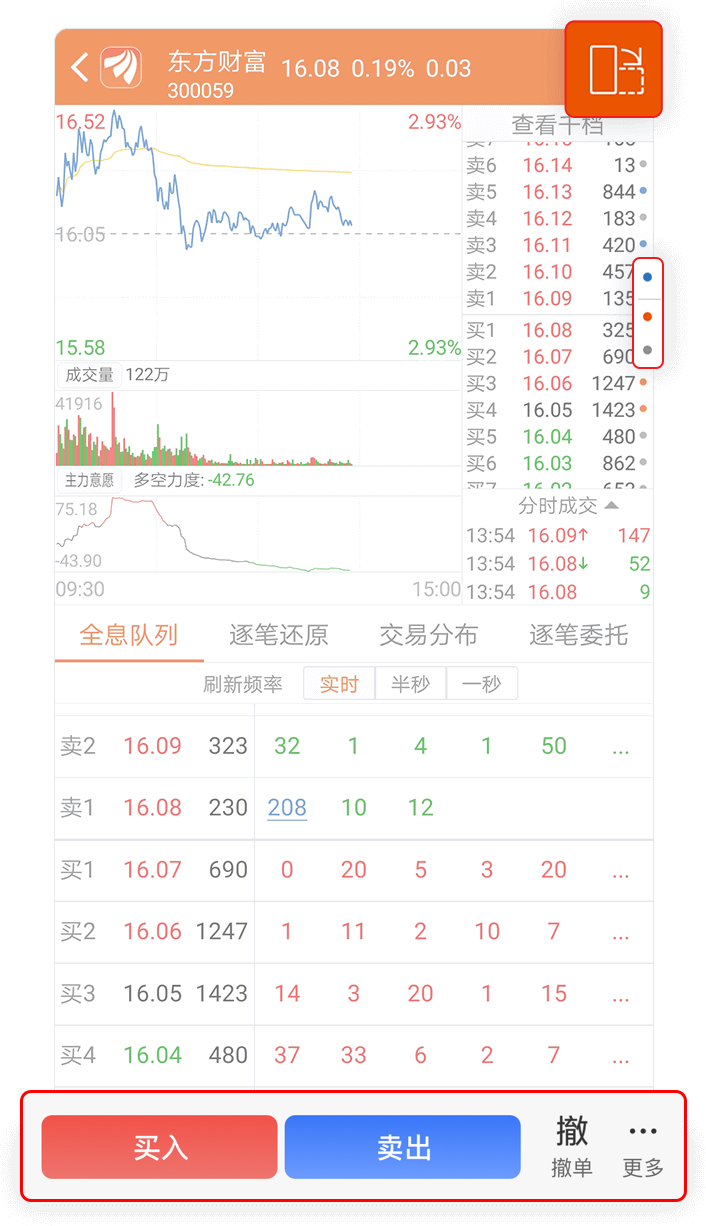Expand the 分时成交 panel
The width and height of the screenshot is (706, 1226).
pos(568,506)
